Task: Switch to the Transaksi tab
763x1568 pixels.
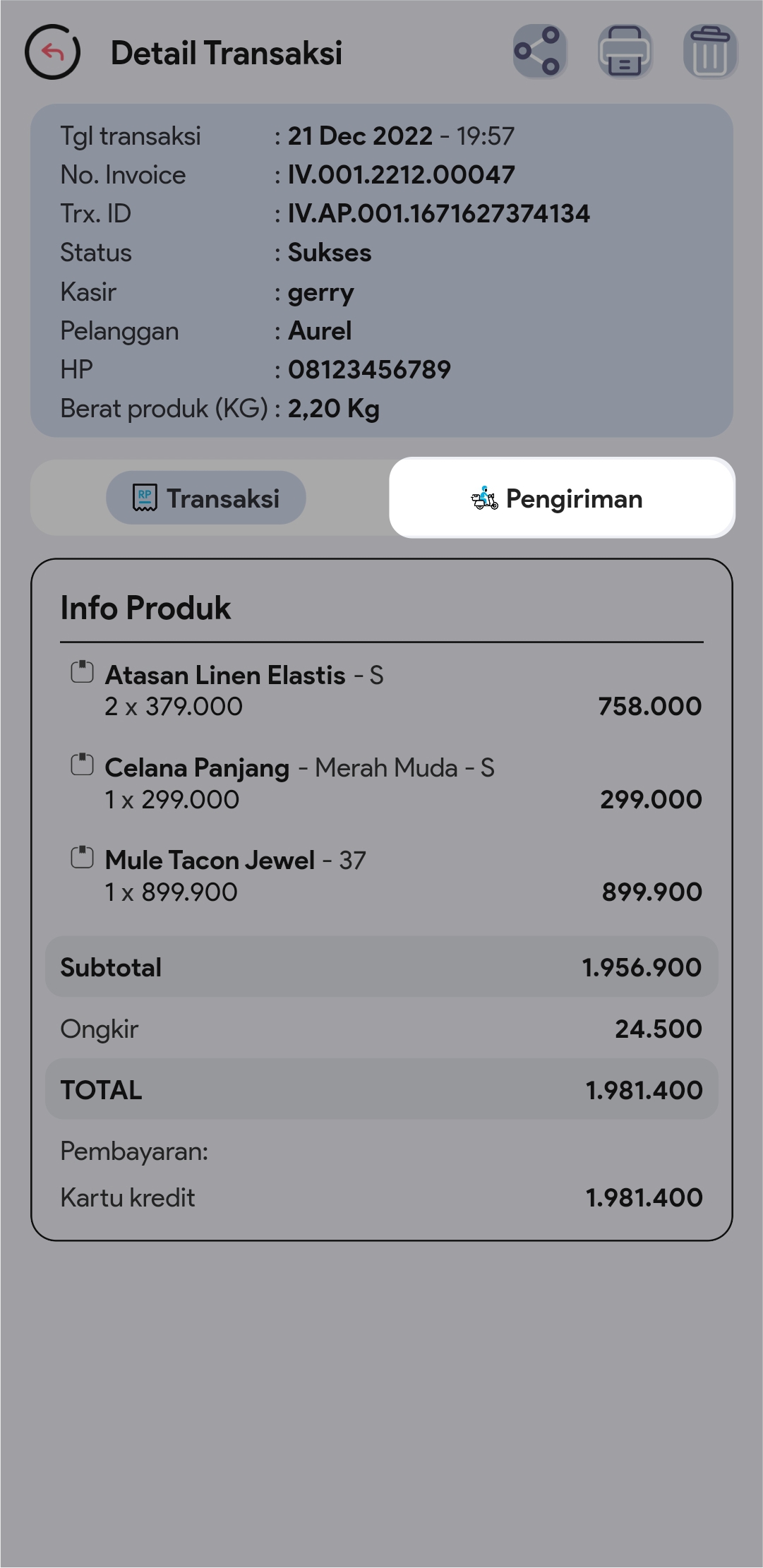Action: pos(206,498)
